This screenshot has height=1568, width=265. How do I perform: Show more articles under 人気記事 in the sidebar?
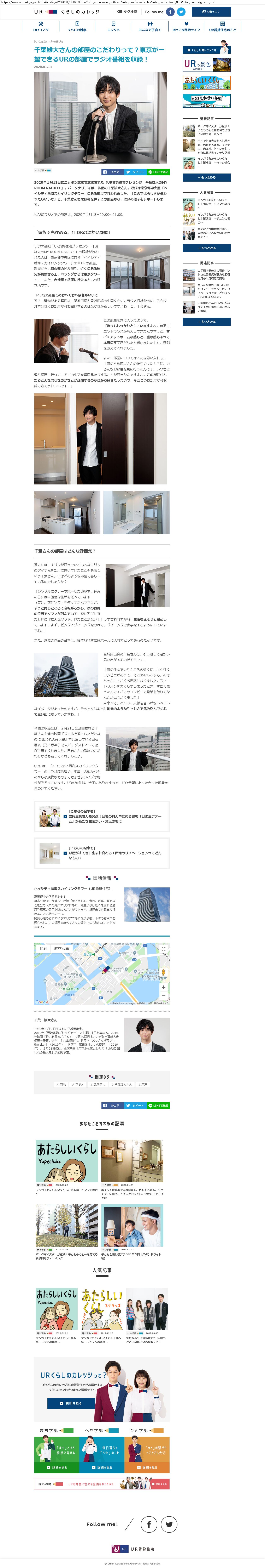coord(207,248)
